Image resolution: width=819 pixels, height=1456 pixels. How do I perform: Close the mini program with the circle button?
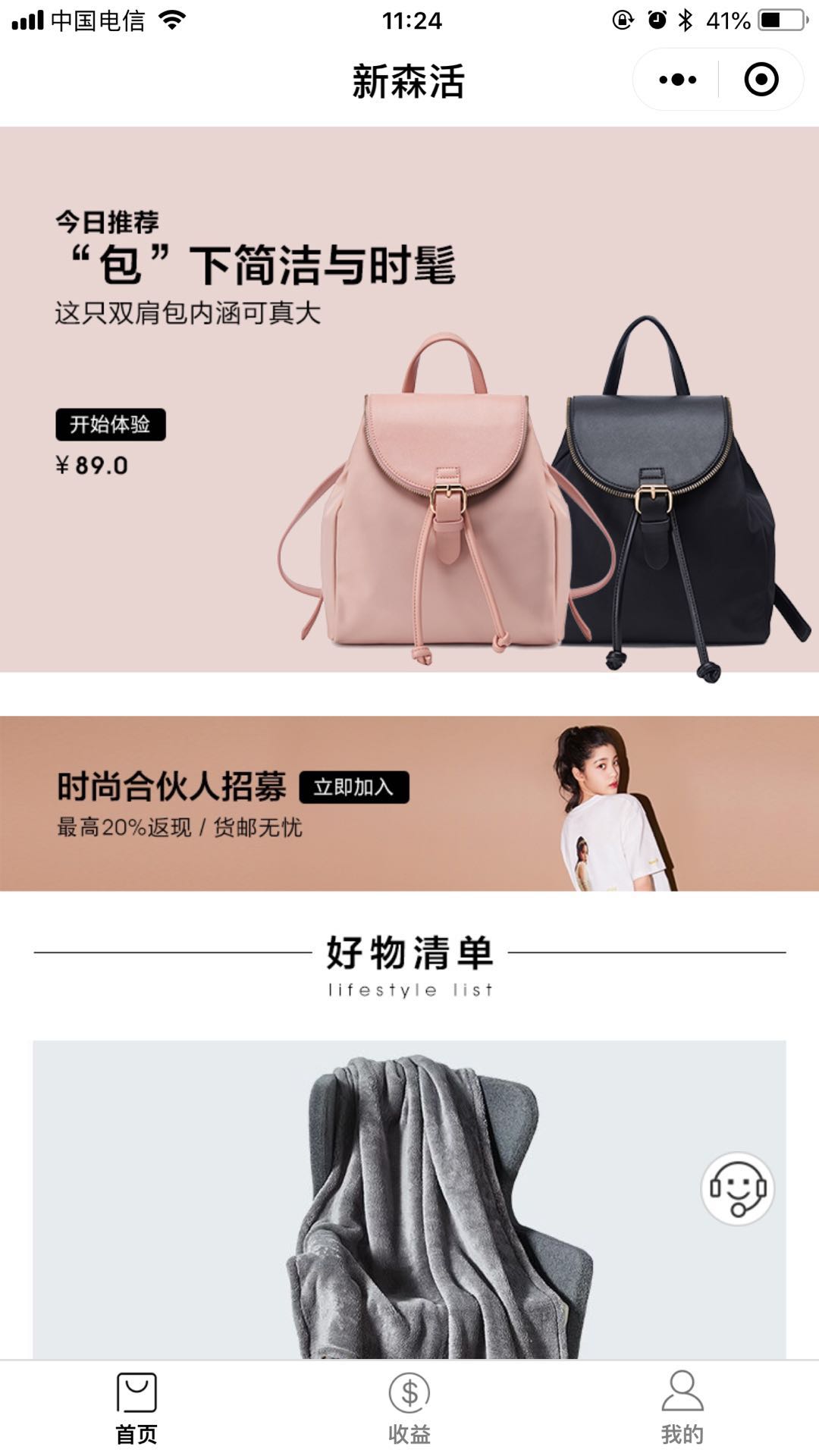tap(761, 80)
